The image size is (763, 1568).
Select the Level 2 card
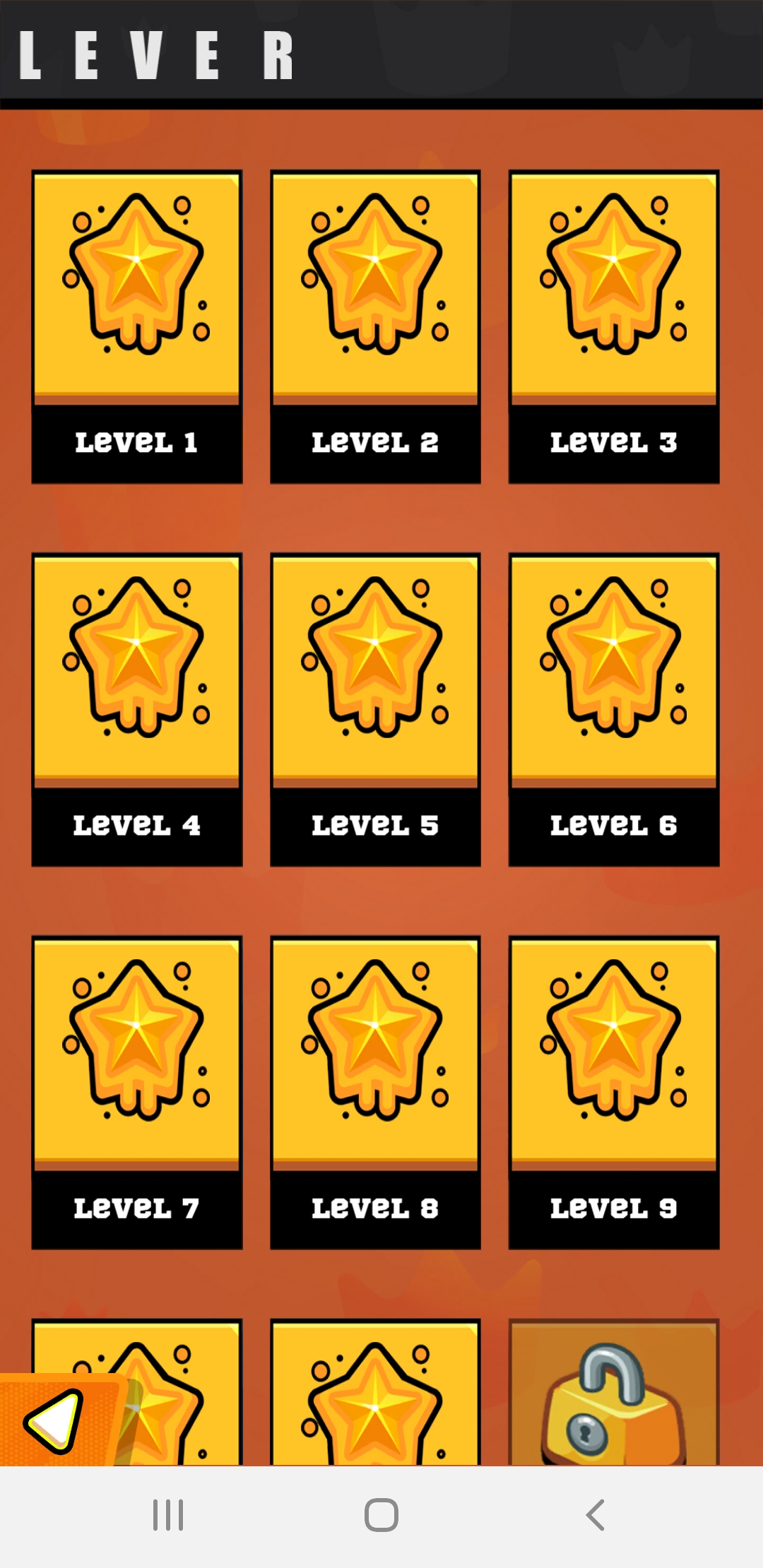coord(375,326)
